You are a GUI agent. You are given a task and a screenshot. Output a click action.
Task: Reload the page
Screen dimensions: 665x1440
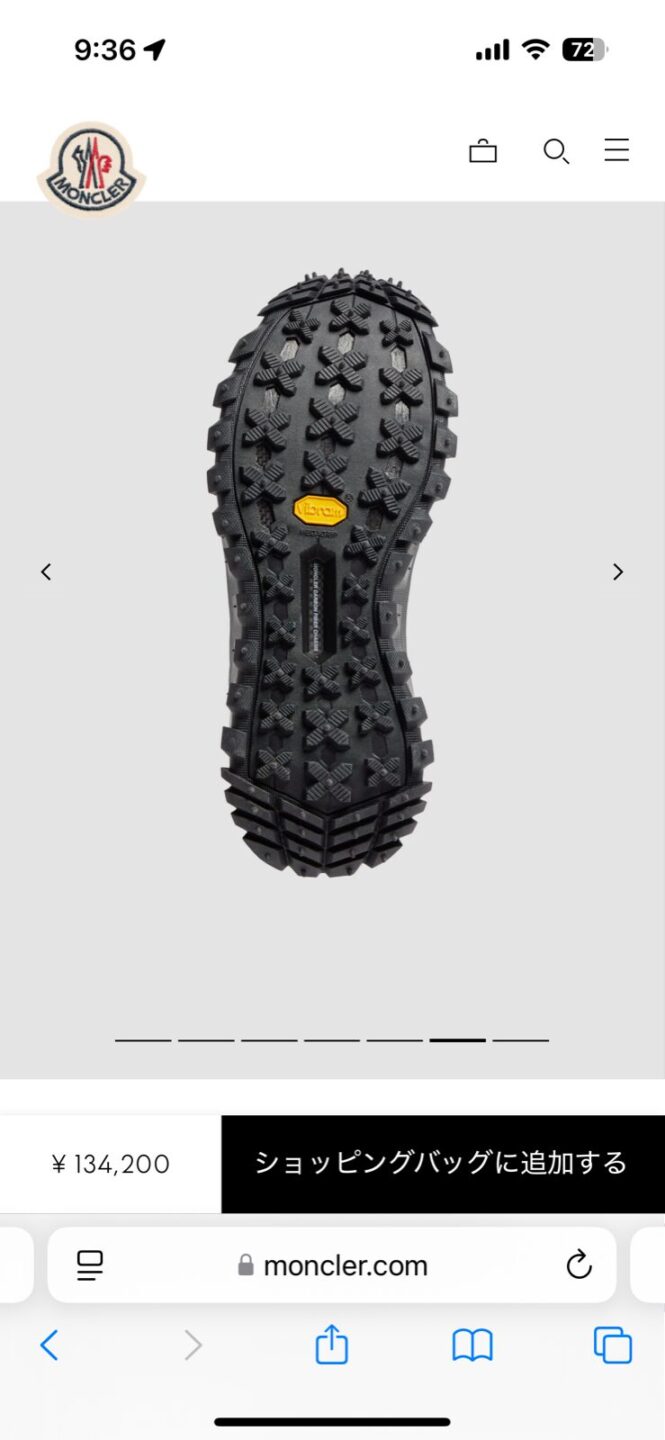coord(579,1265)
